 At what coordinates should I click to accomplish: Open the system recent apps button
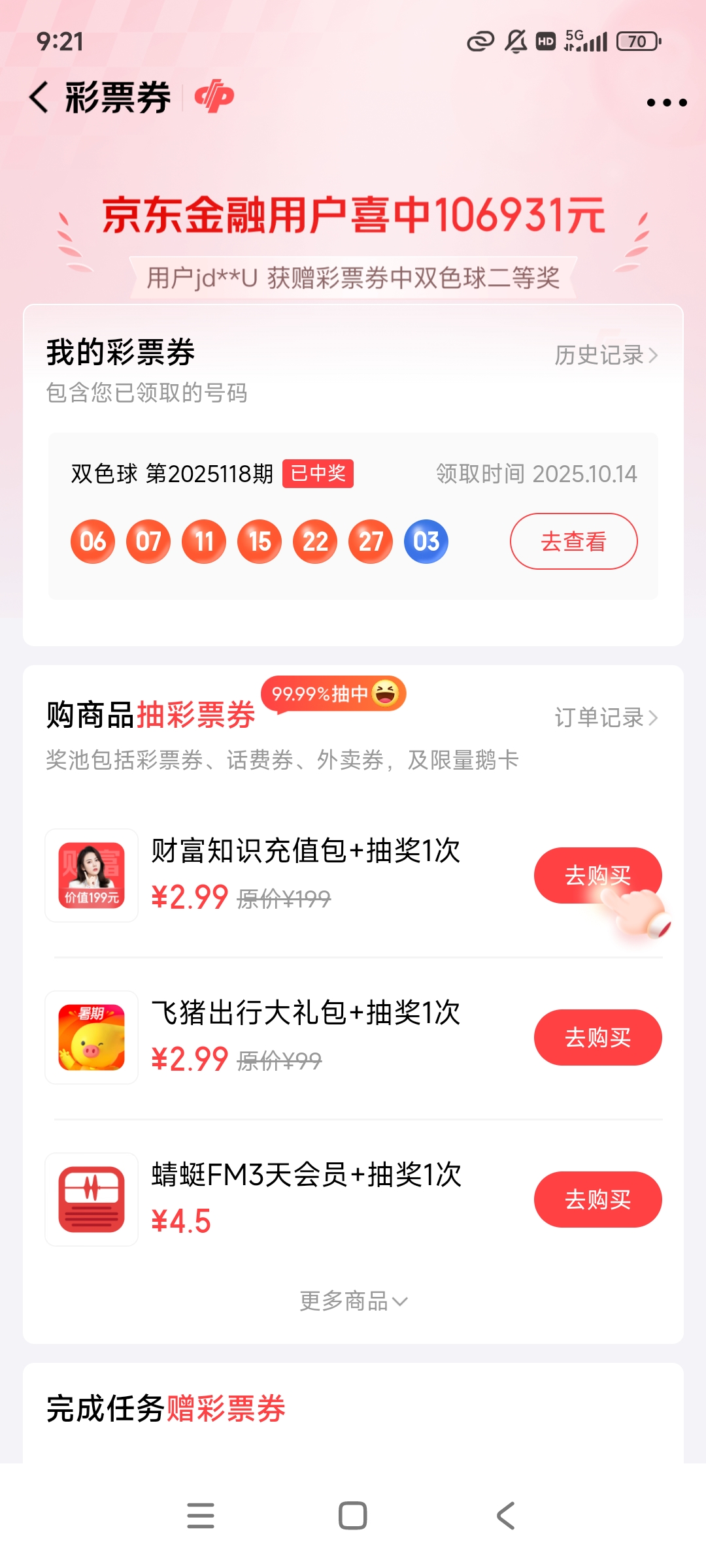coord(201,1516)
